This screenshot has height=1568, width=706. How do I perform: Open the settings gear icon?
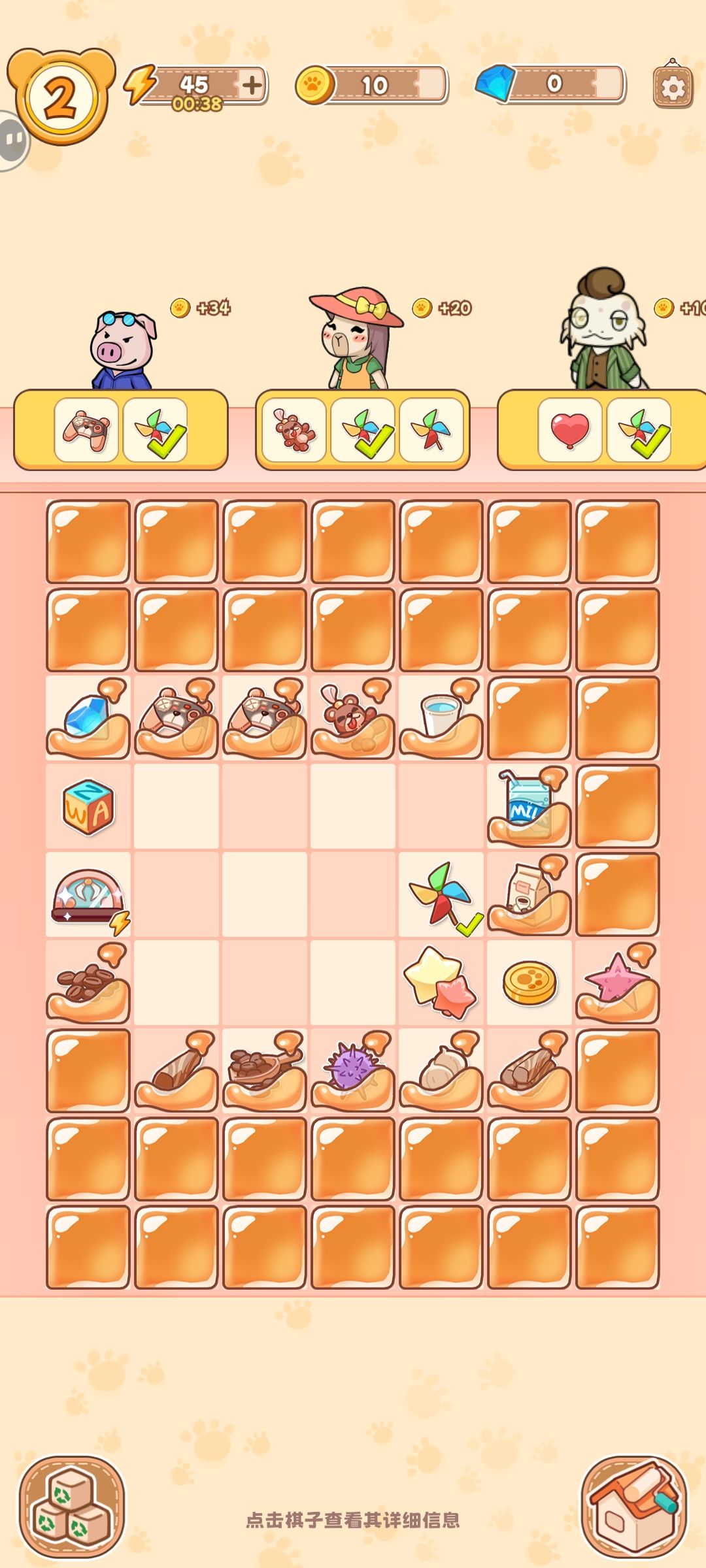(x=672, y=87)
